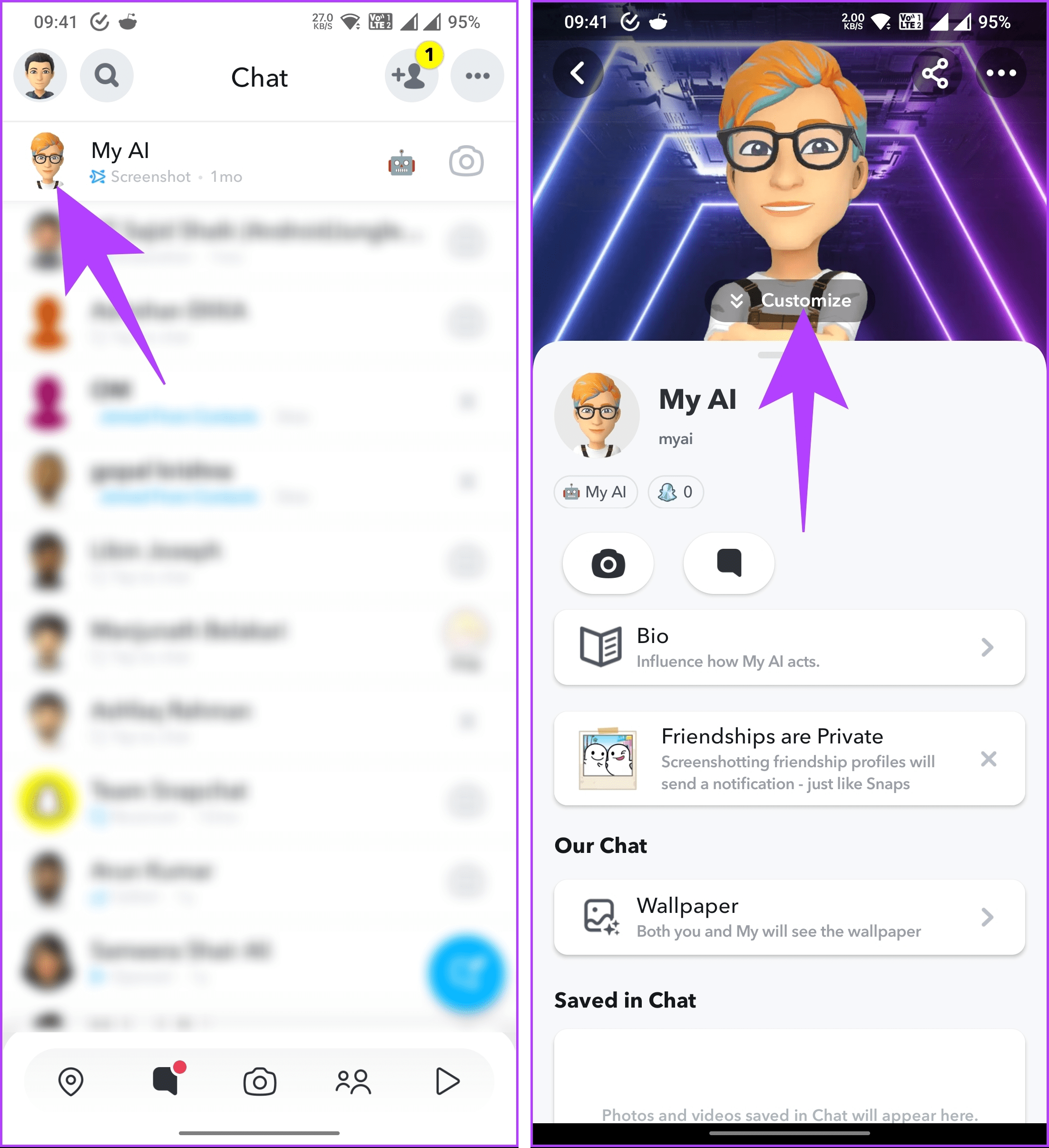Switch to the Map tab
This screenshot has height=1148, width=1049.
point(71,1081)
